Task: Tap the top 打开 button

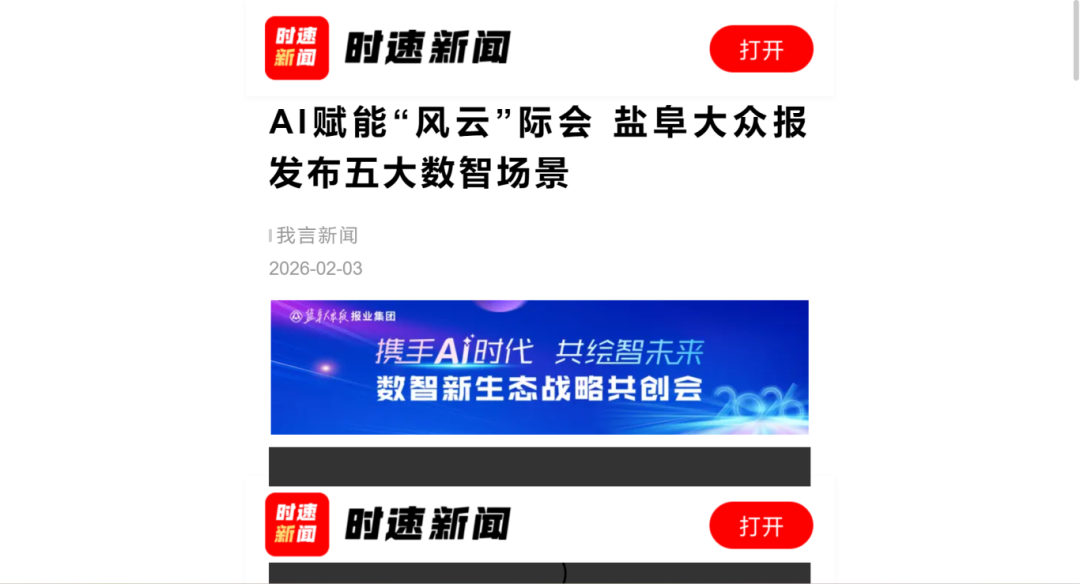Action: point(761,49)
